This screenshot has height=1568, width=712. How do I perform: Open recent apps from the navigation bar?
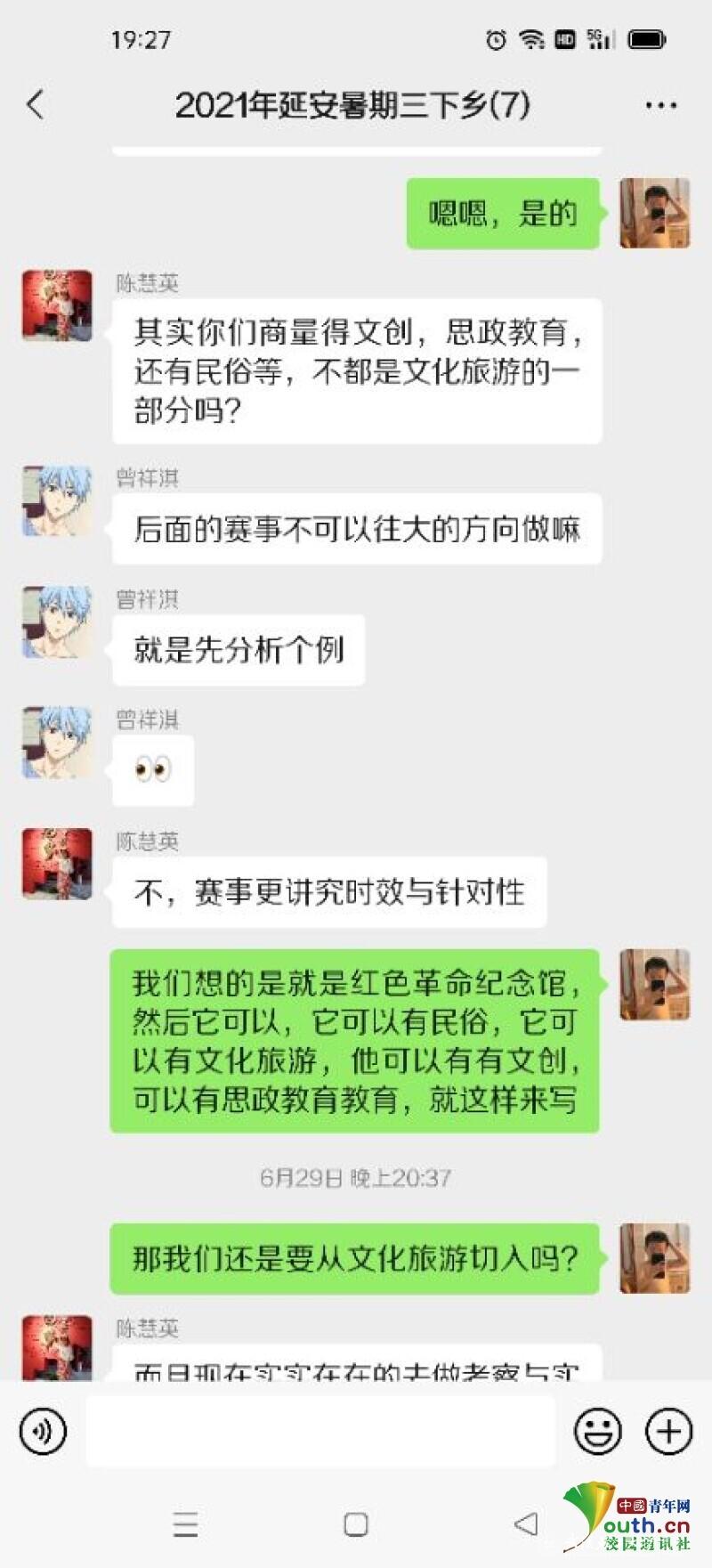click(x=185, y=1524)
